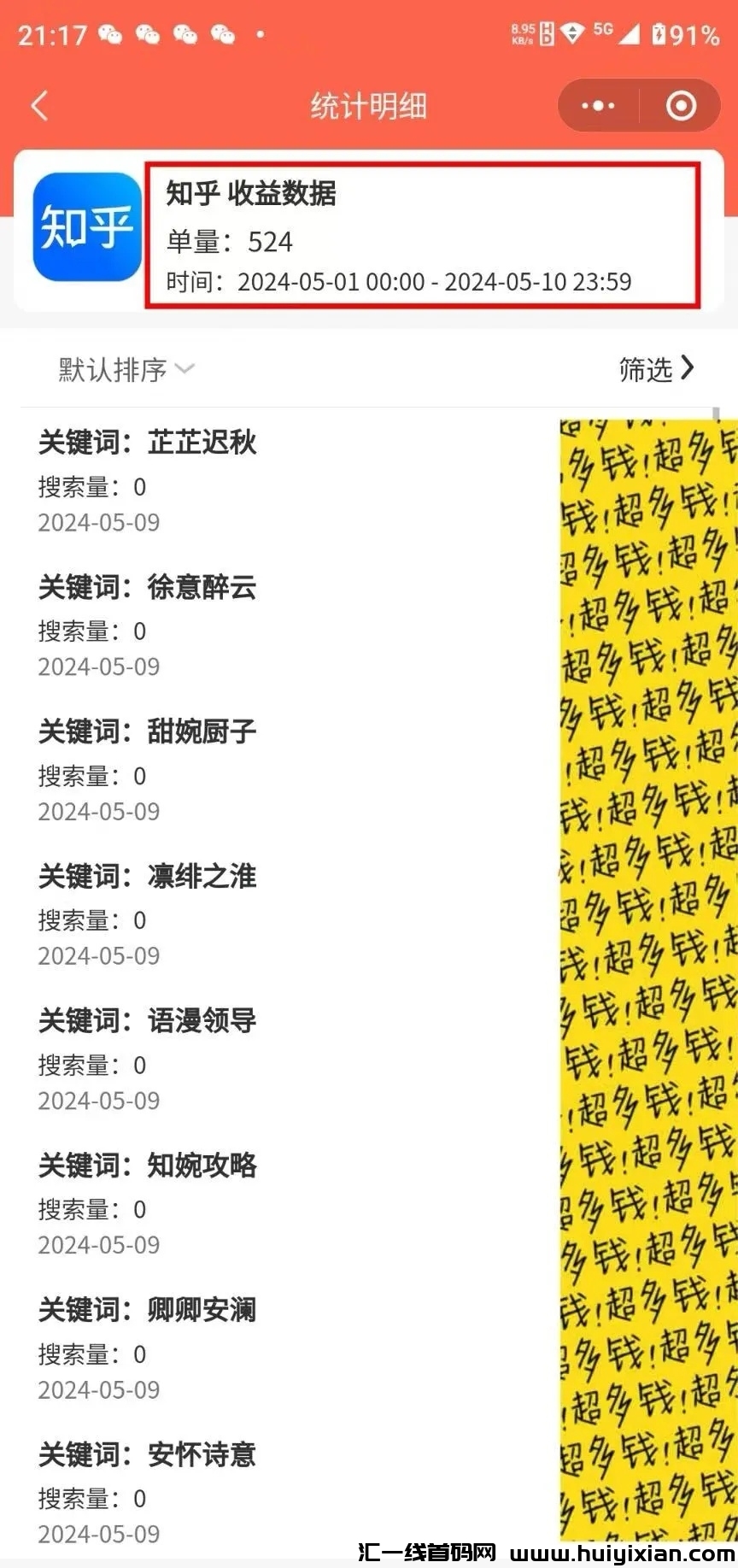Tap the back arrow on the title bar
Viewport: 738px width, 1568px height.
coord(38,105)
